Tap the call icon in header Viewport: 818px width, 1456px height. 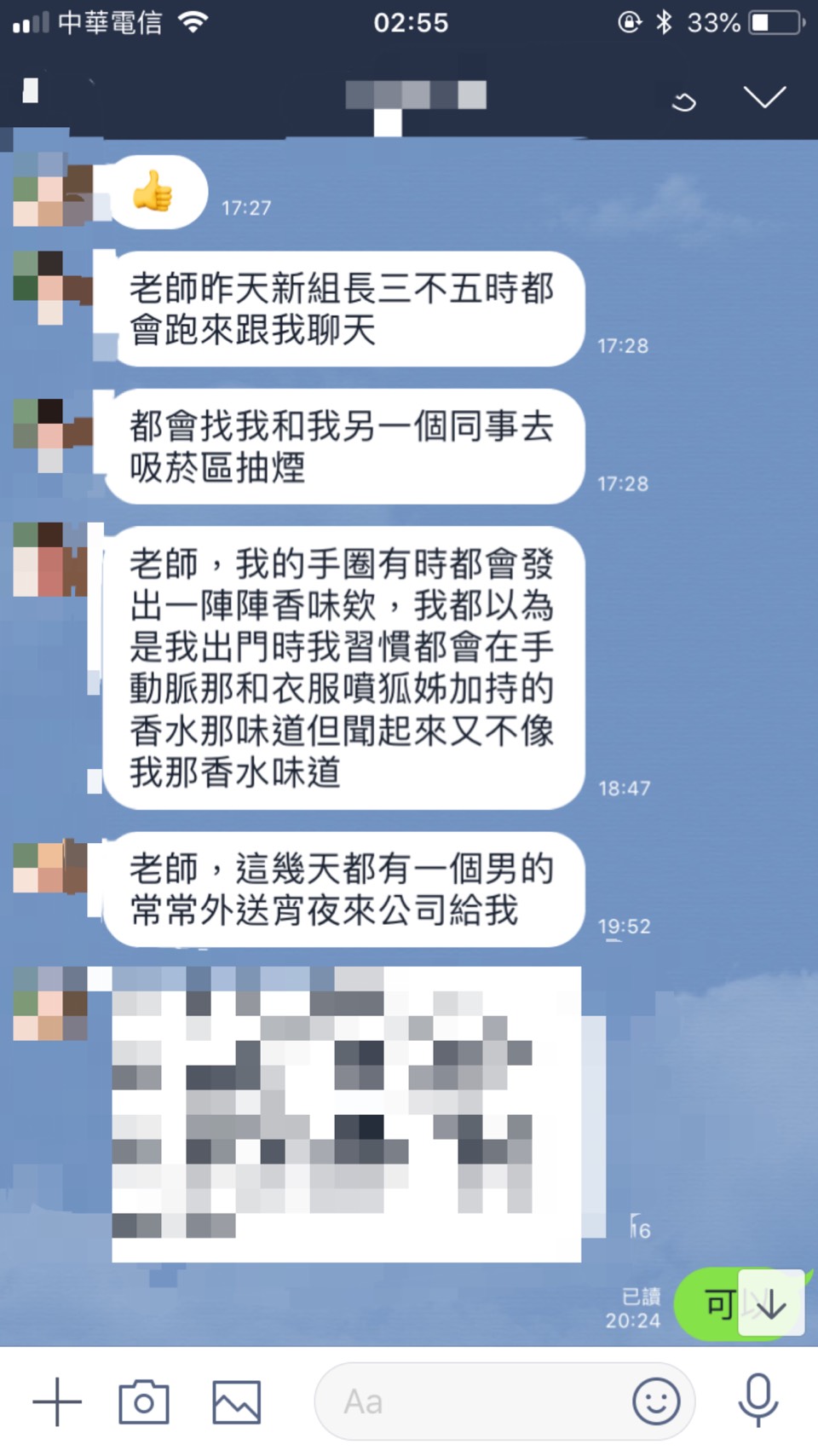coord(683,102)
